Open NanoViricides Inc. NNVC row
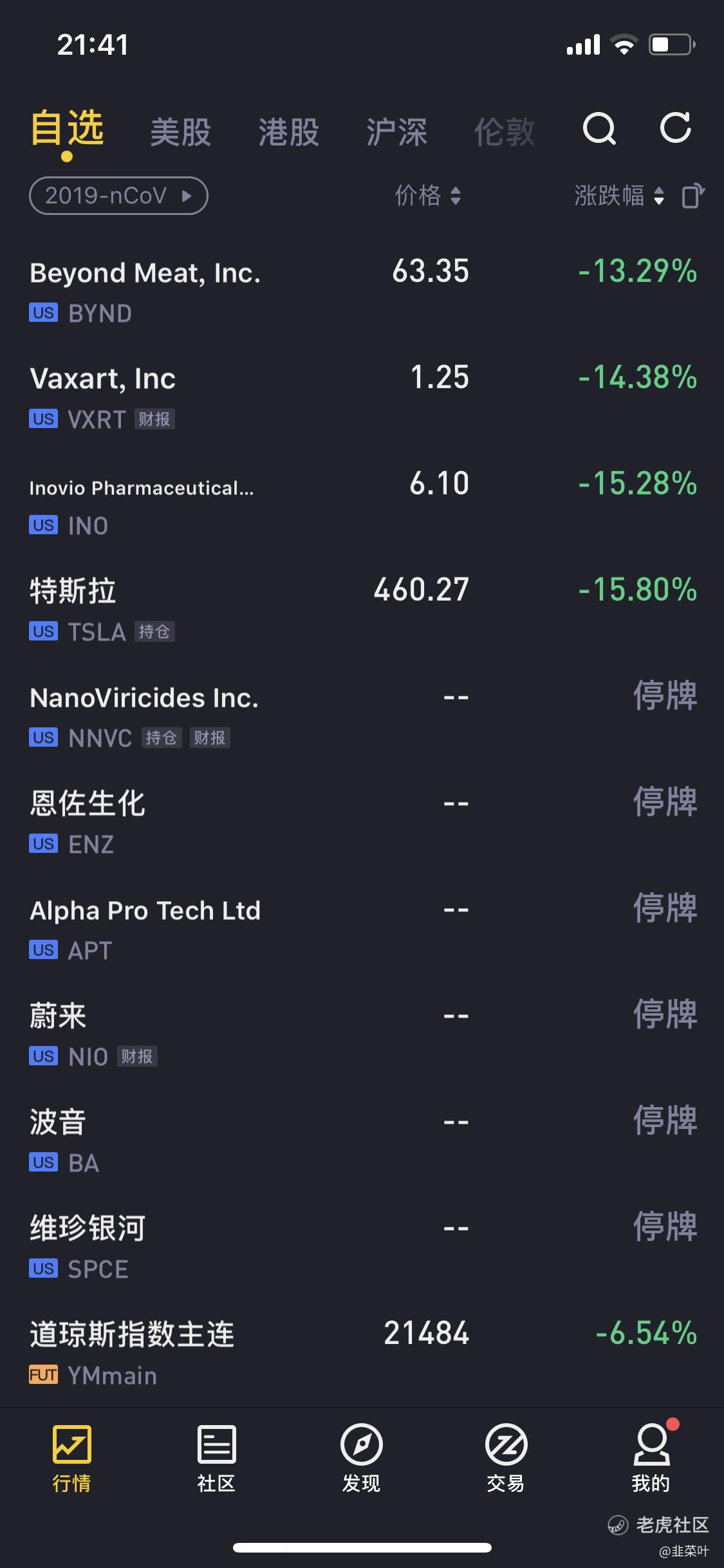The image size is (724, 1568). (362, 716)
